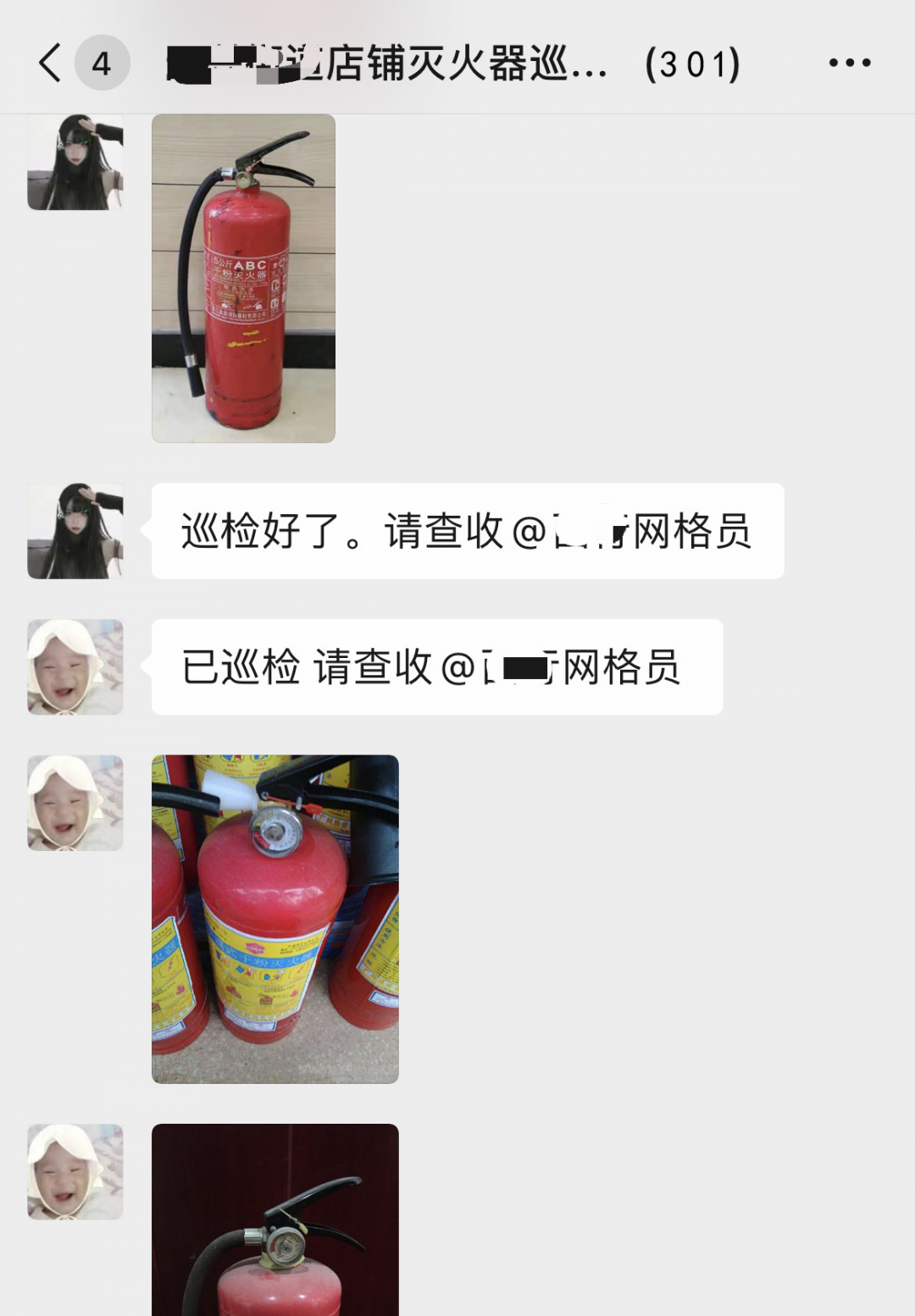
Task: Open the black-haired girl avatar beside 巡检好了 message
Action: tap(75, 531)
